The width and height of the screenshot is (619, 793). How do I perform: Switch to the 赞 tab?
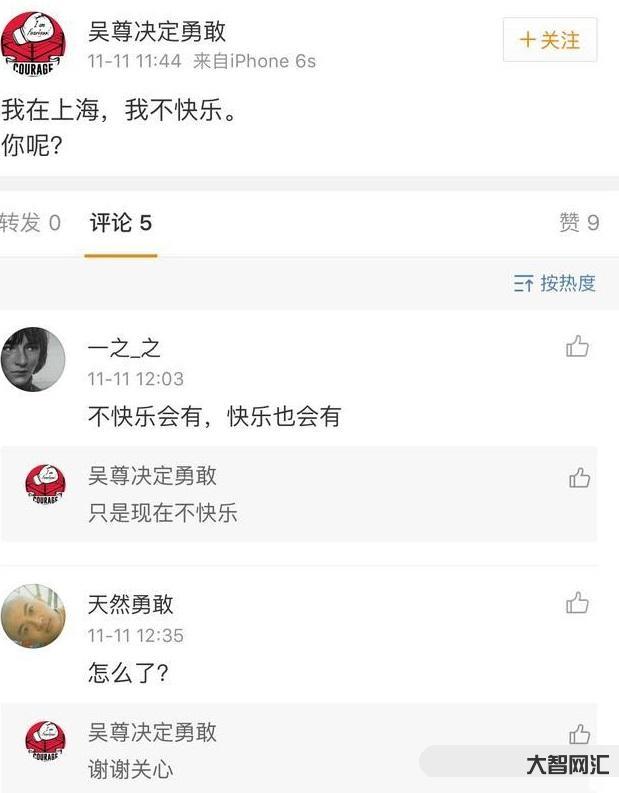click(x=579, y=223)
